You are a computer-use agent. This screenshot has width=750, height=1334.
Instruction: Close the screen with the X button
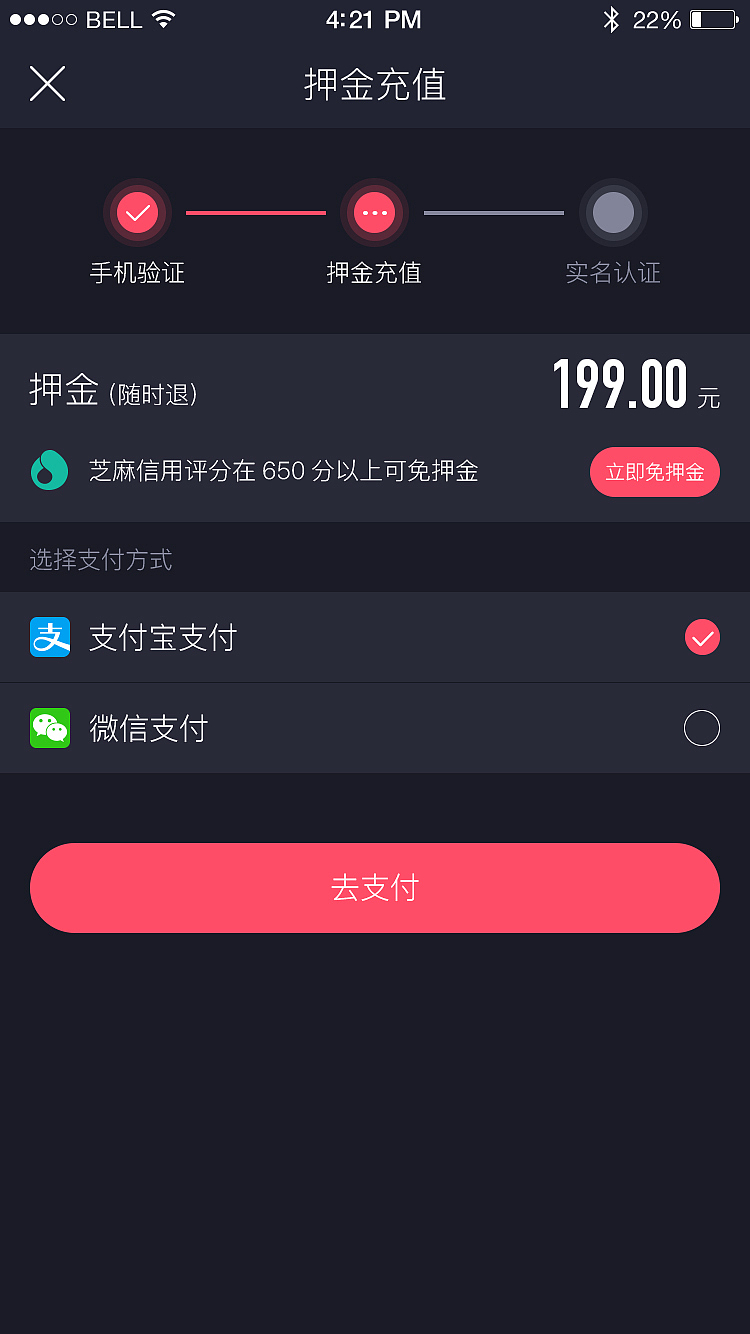47,84
